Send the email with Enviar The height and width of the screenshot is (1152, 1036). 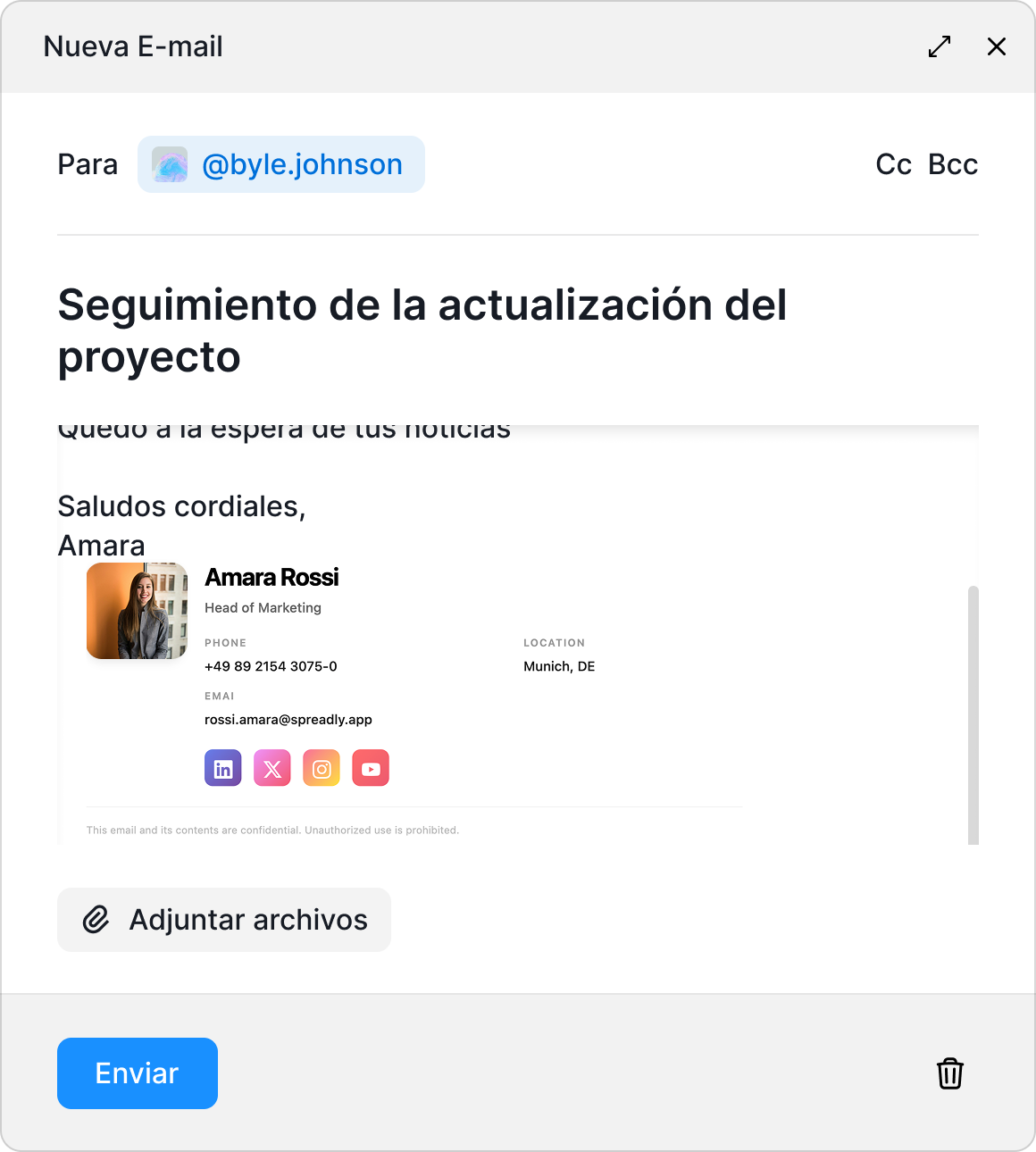[138, 1073]
